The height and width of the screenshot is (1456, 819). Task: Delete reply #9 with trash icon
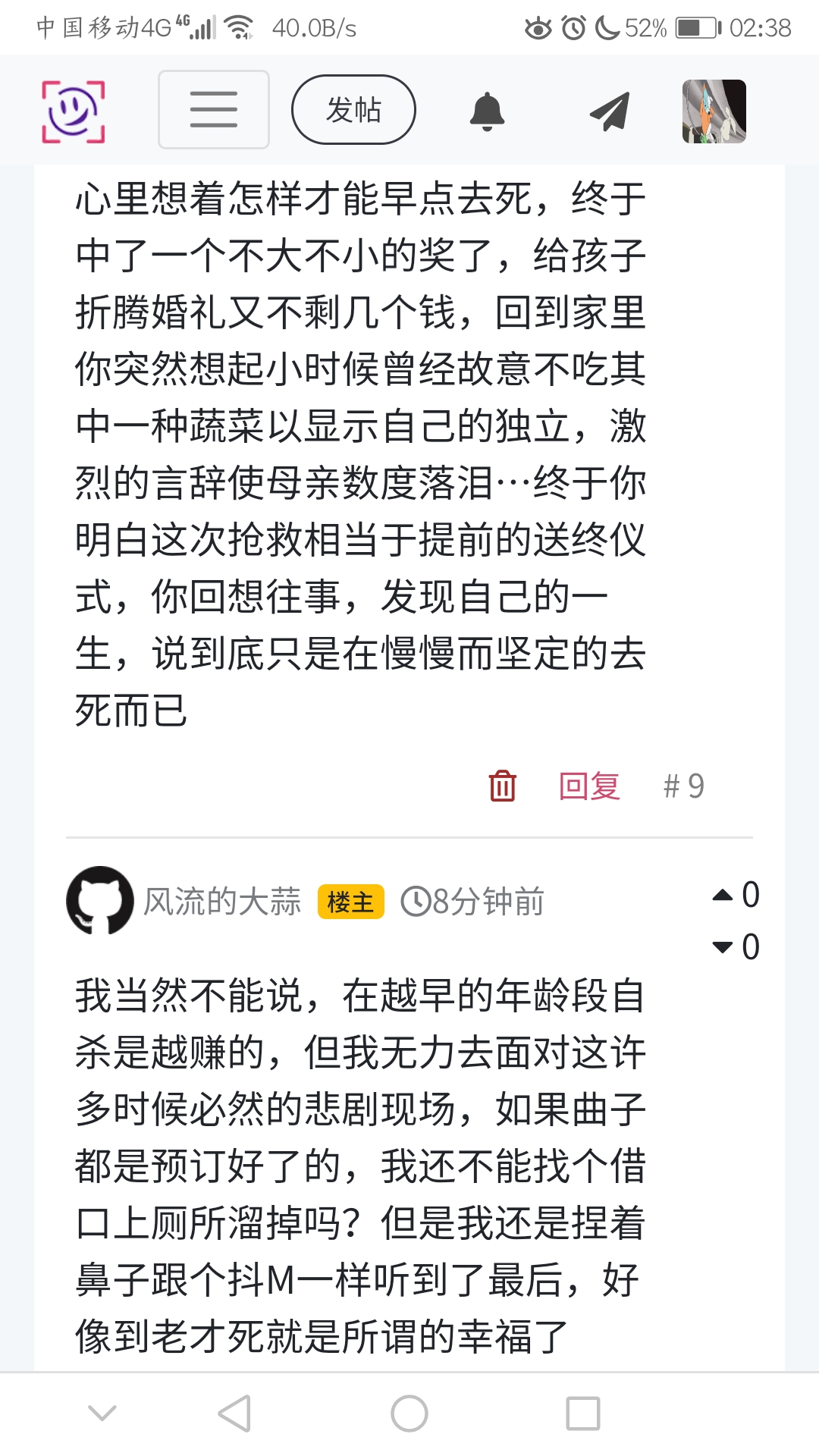coord(502,786)
